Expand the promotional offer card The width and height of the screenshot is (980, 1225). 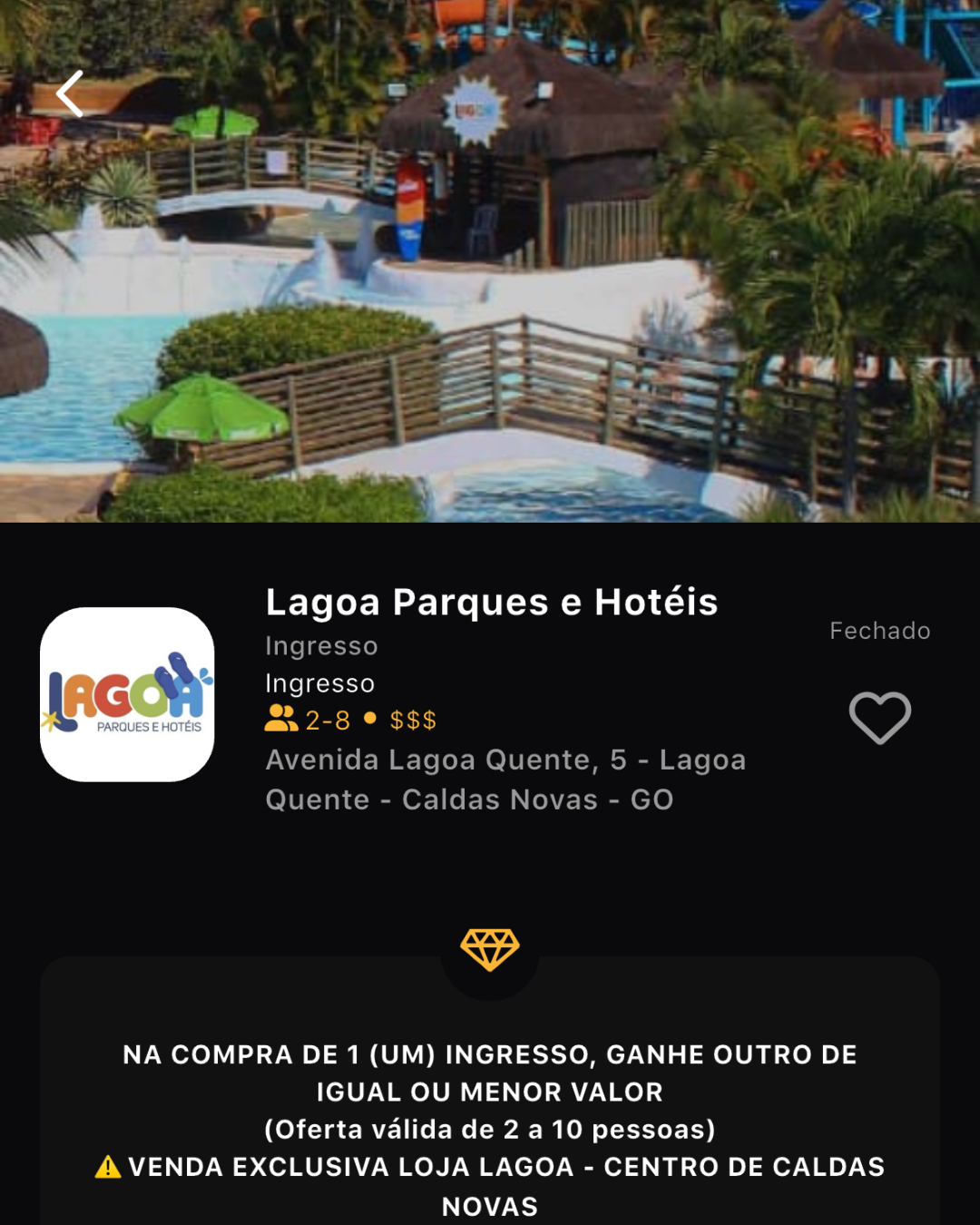(x=490, y=1089)
